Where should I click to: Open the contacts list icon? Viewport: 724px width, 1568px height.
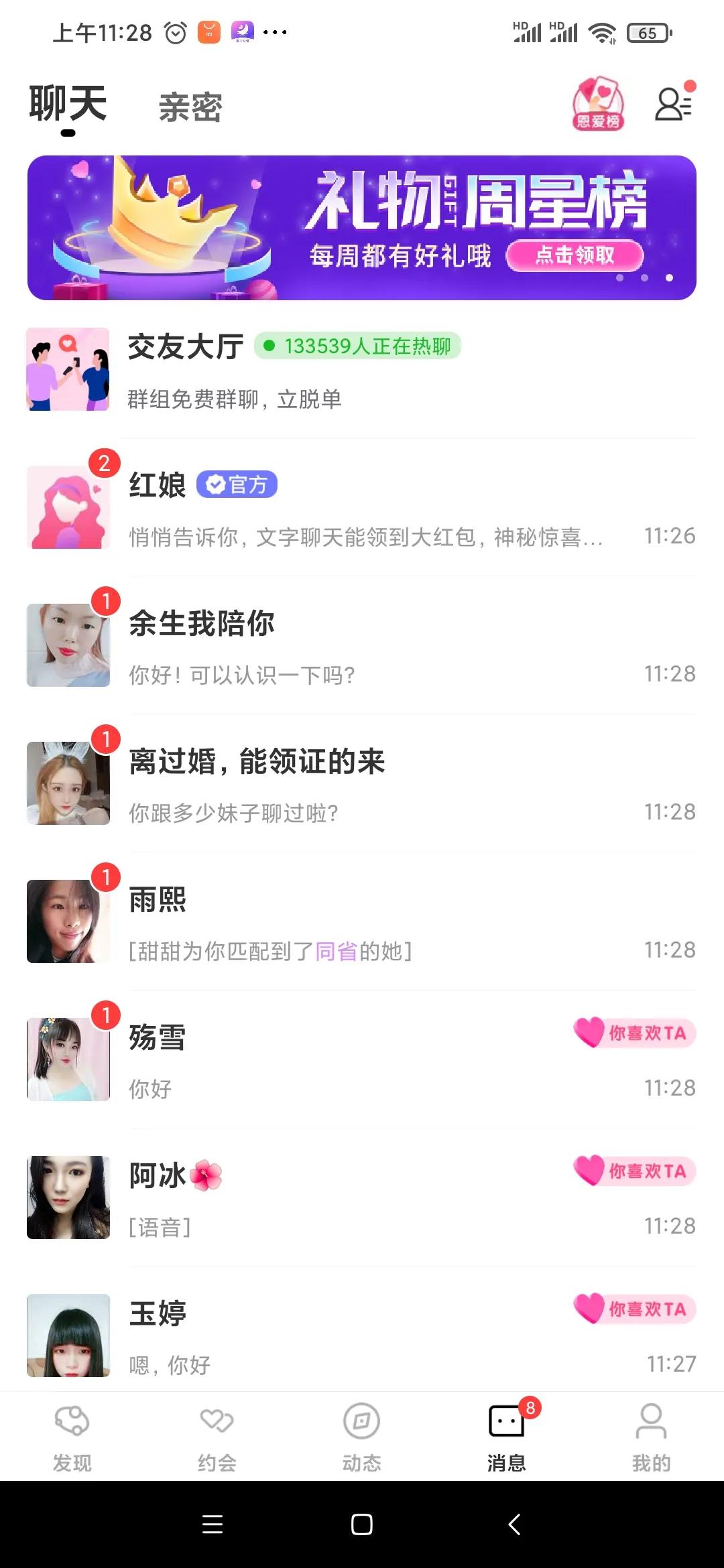[672, 105]
